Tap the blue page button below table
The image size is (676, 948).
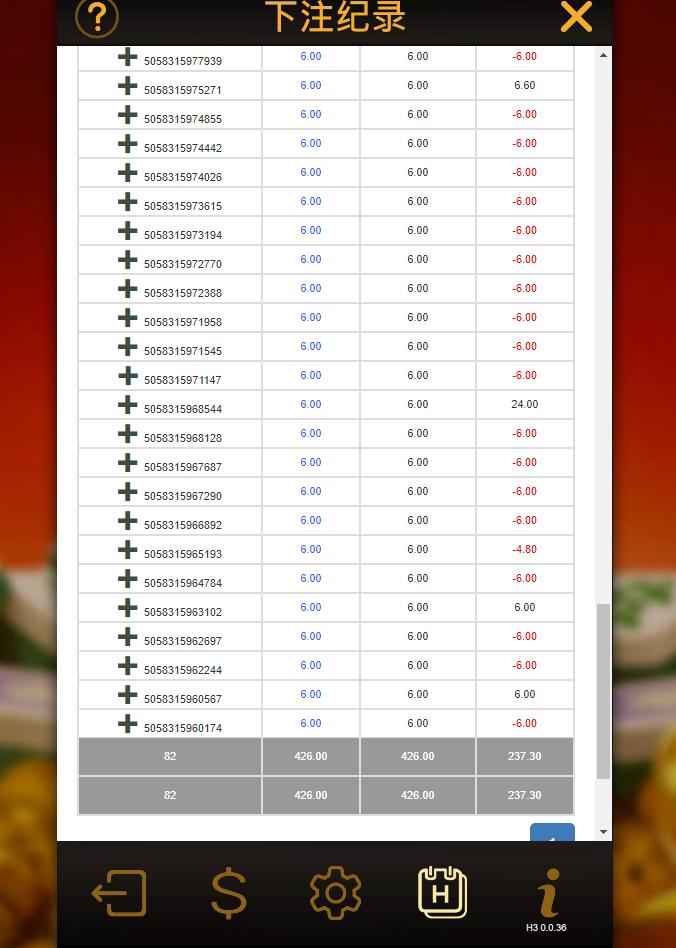552,833
